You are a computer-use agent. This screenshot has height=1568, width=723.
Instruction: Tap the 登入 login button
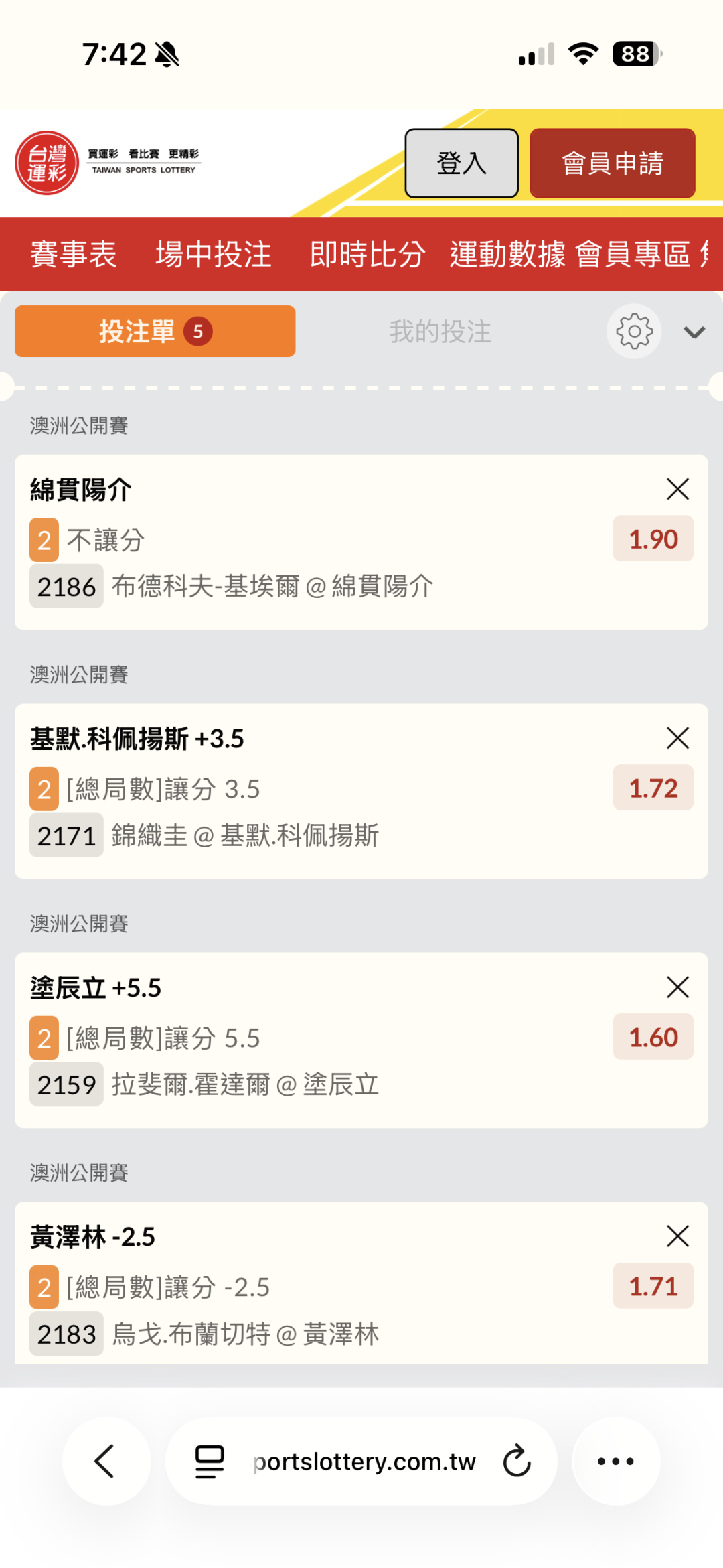click(x=461, y=163)
